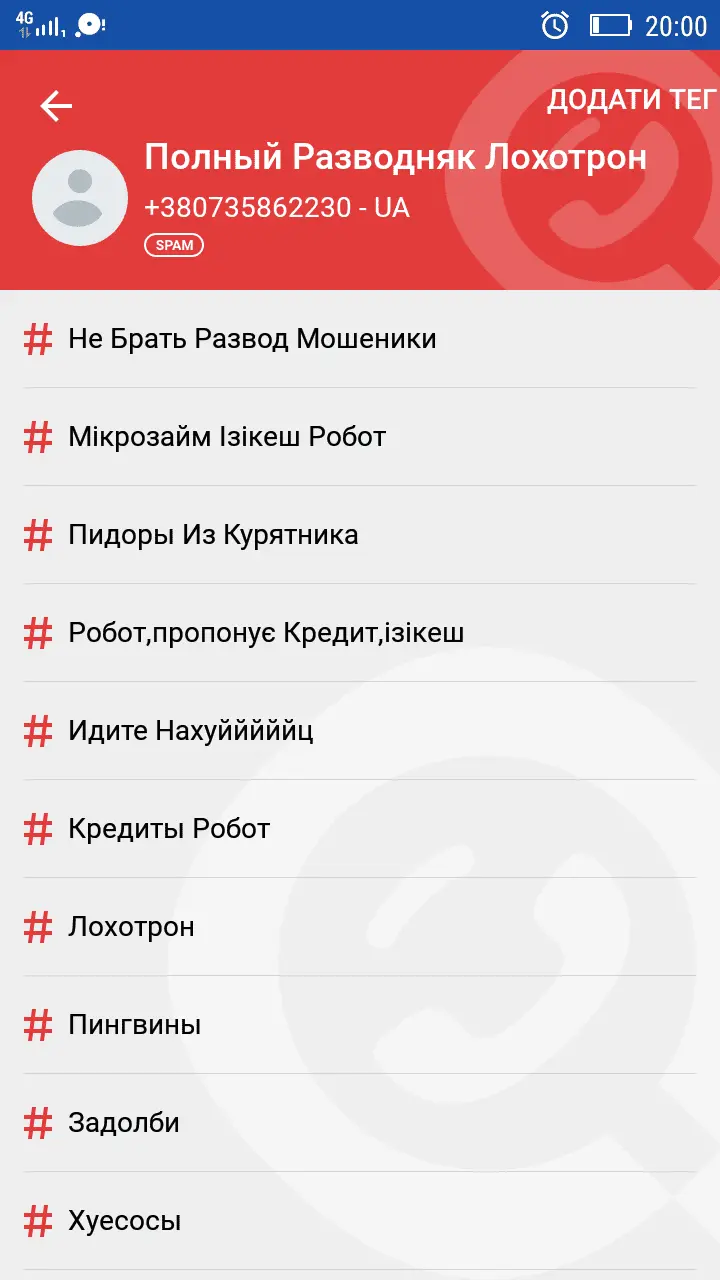This screenshot has width=720, height=1280.
Task: Tap the ДОДАТИ ТЕГ button
Action: click(x=631, y=100)
